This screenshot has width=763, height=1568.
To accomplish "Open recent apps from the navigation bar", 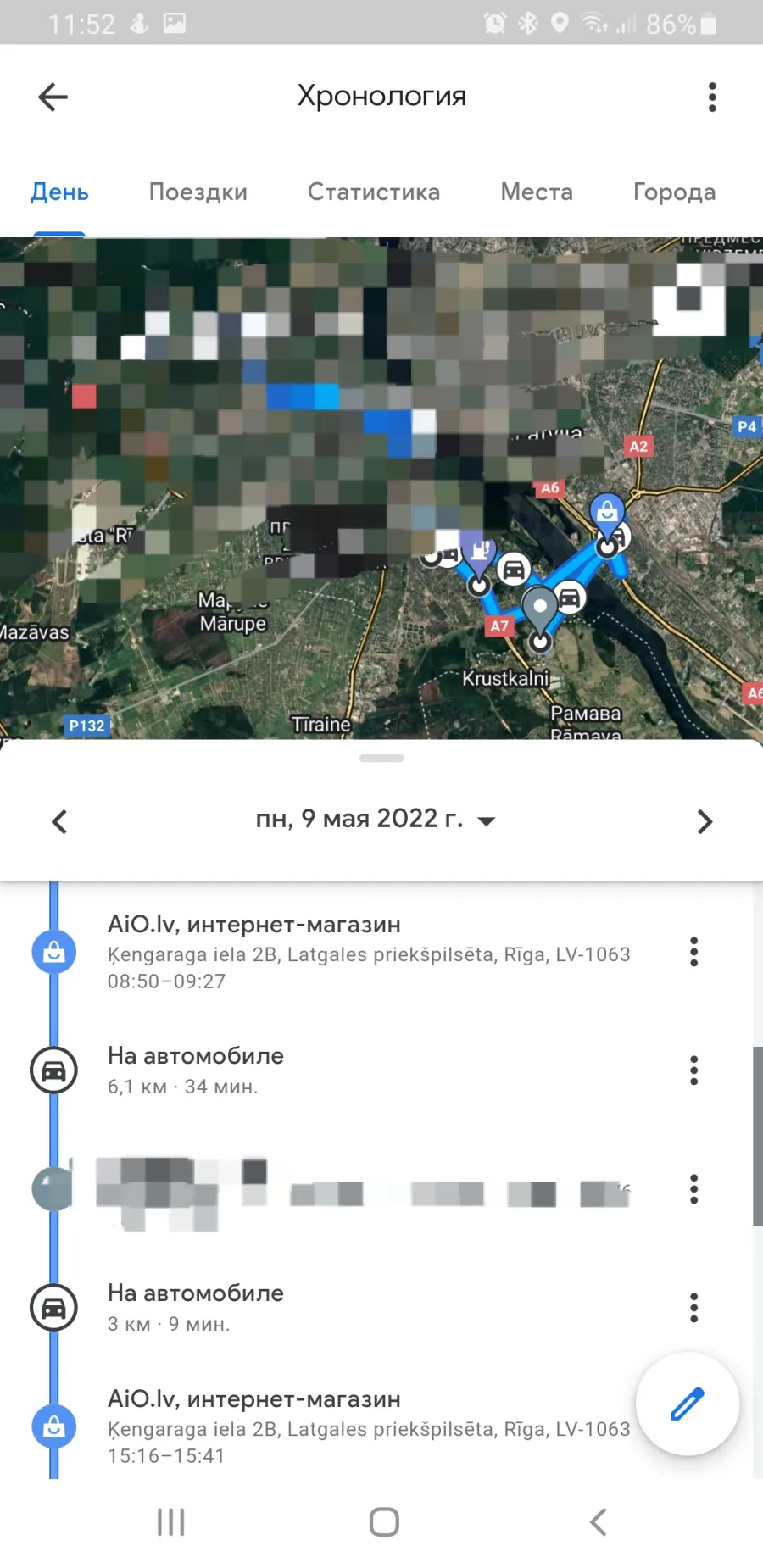I will pyautogui.click(x=170, y=1522).
